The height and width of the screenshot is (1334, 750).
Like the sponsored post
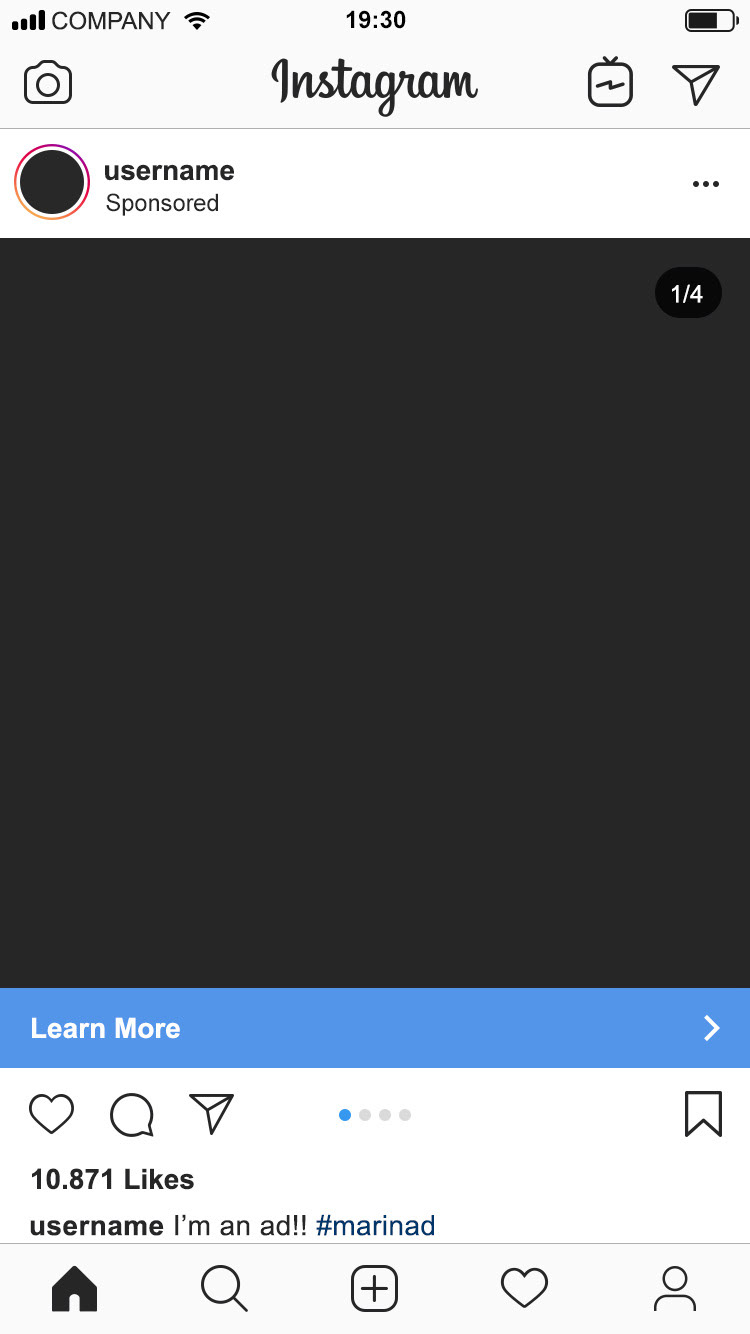click(x=51, y=1114)
